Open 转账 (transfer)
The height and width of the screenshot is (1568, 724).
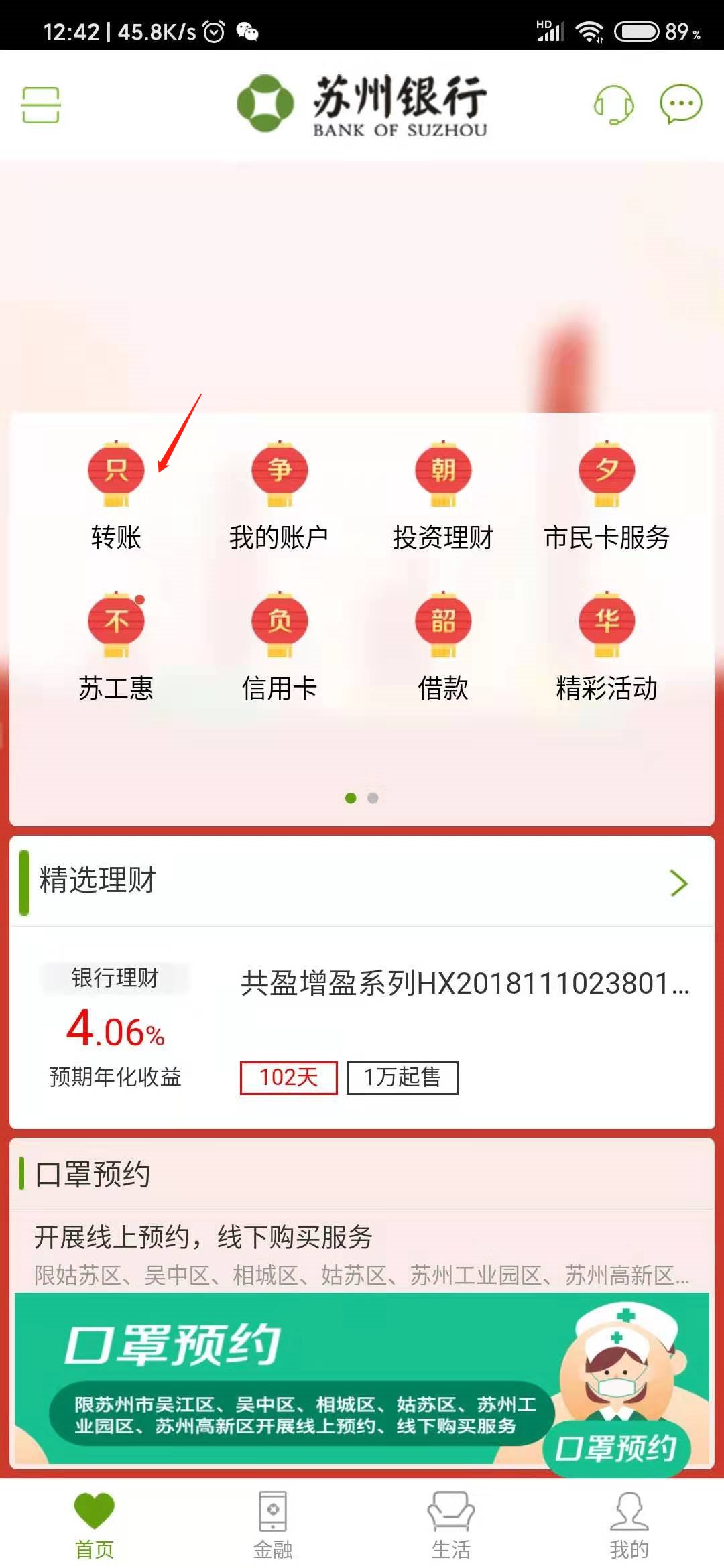coord(116,496)
